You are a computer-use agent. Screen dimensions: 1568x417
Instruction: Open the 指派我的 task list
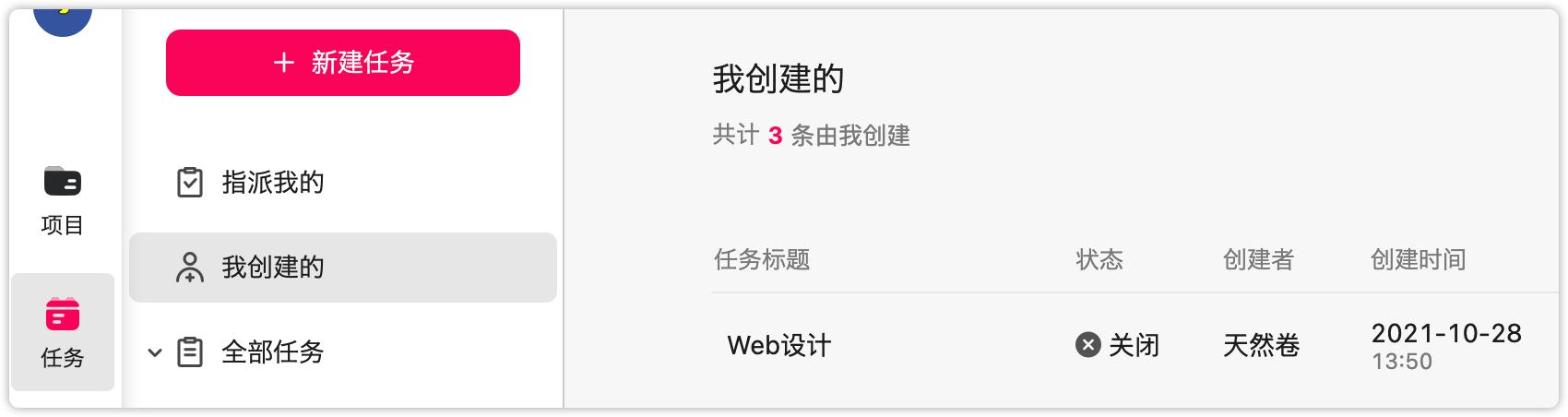pyautogui.click(x=272, y=183)
